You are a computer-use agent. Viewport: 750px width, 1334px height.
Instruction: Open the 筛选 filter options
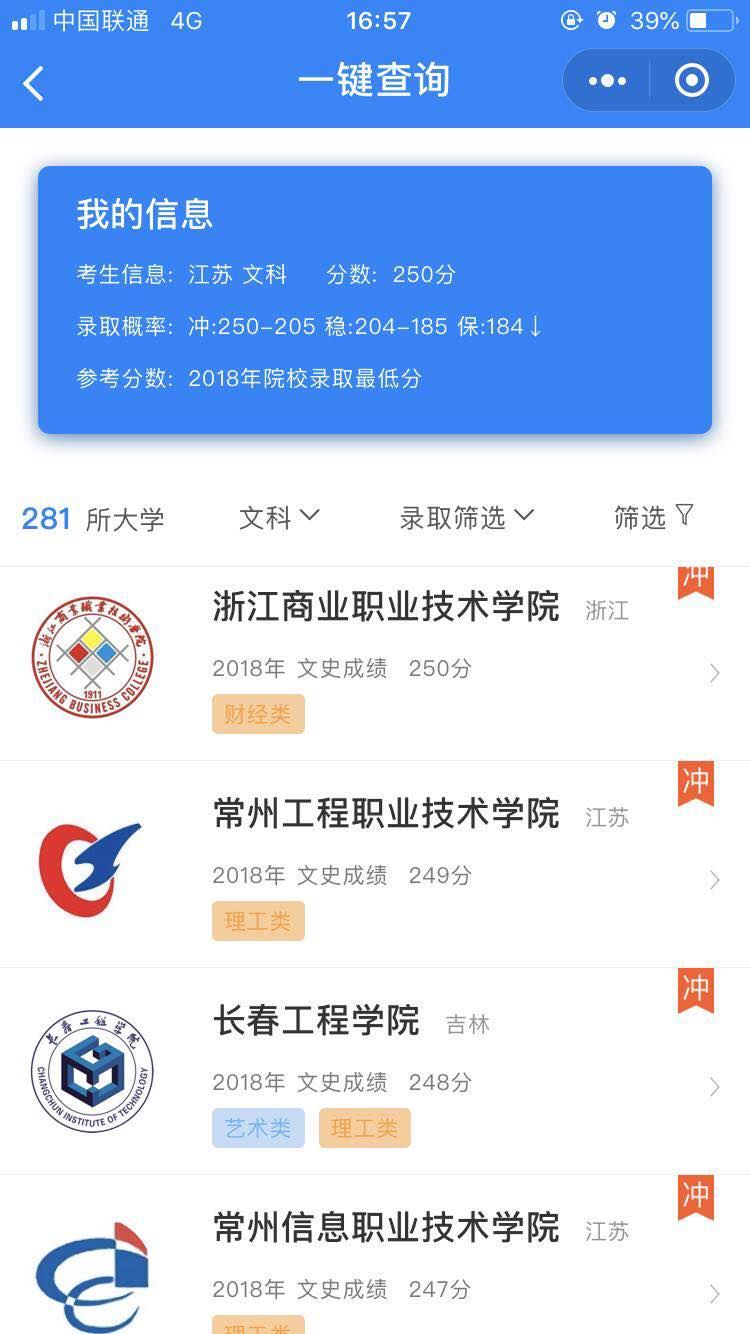(653, 517)
